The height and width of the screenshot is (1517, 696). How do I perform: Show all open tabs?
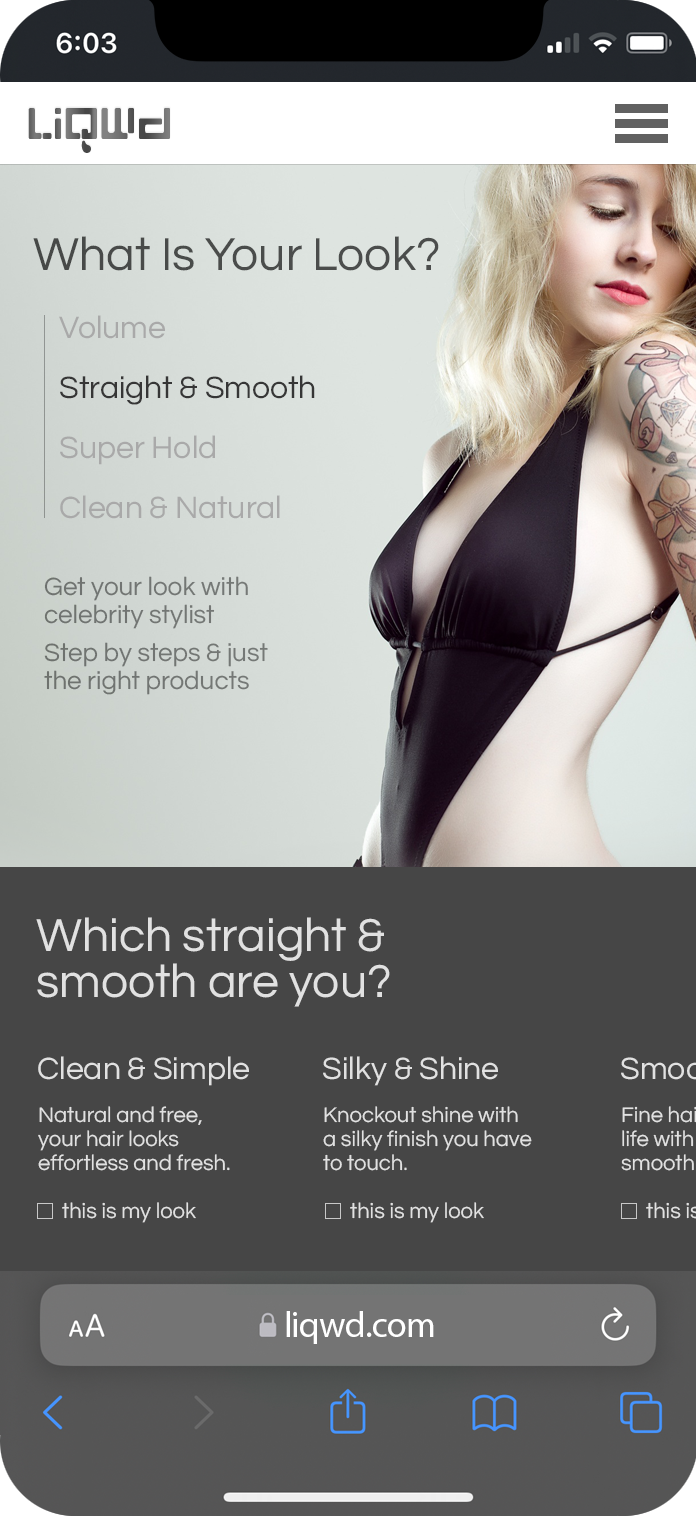[640, 1412]
